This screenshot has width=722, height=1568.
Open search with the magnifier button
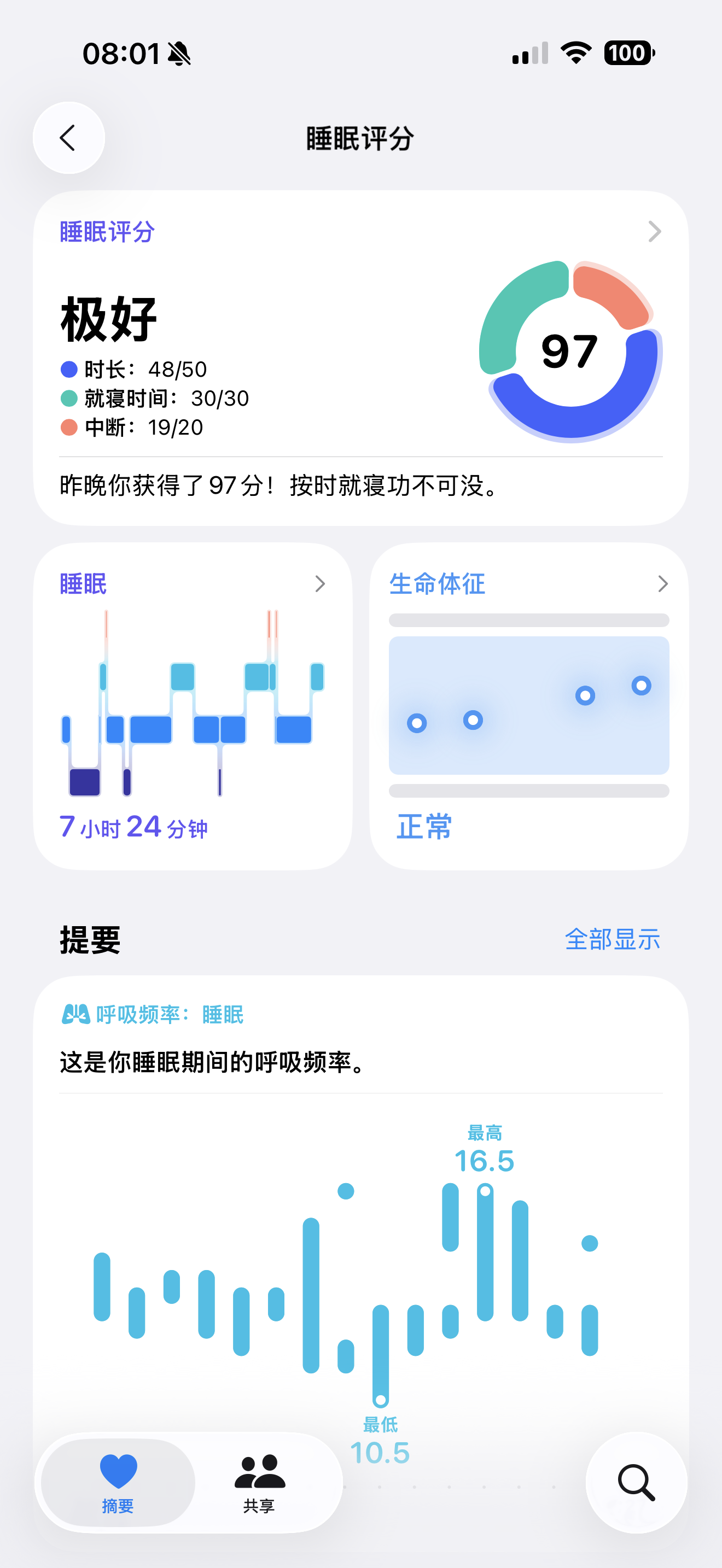pyautogui.click(x=636, y=1483)
